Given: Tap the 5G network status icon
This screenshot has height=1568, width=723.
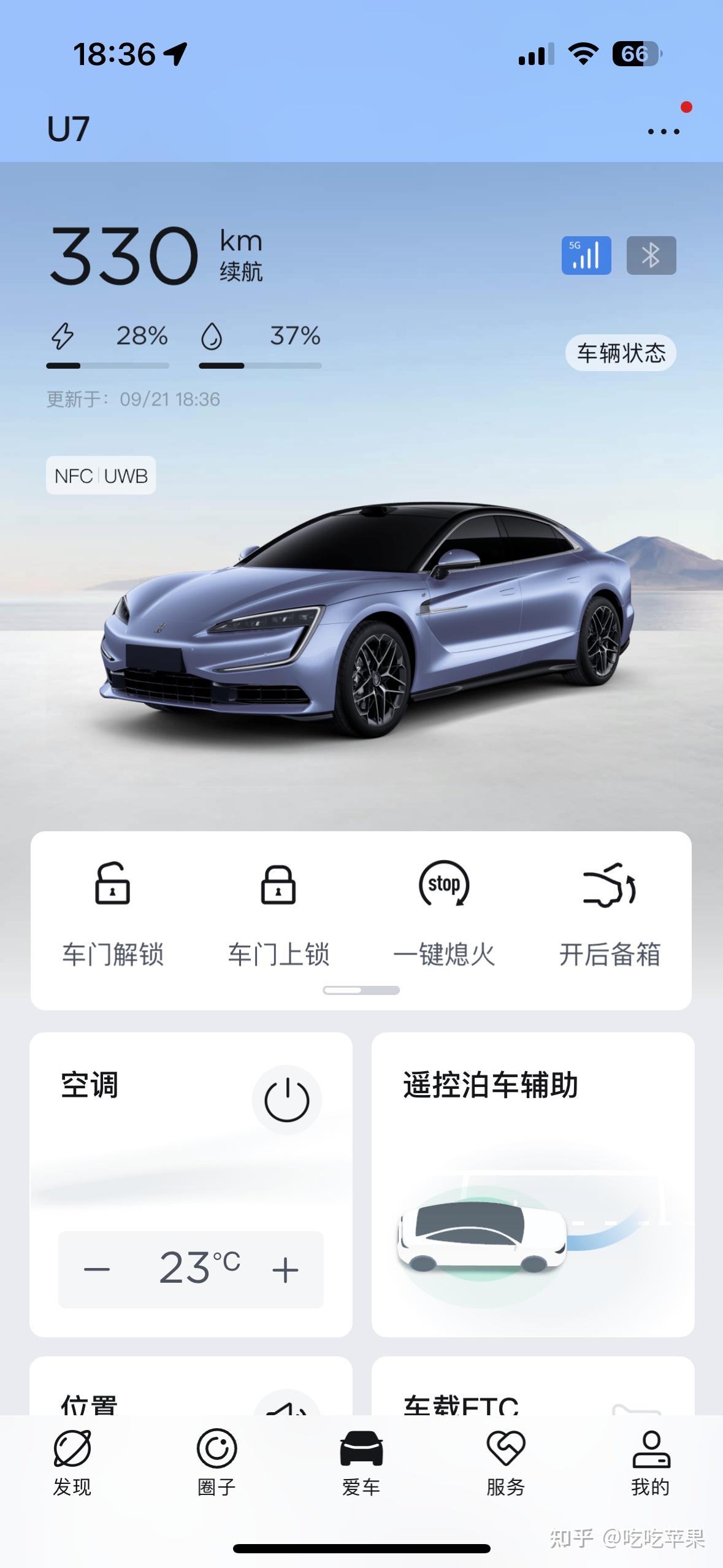Looking at the screenshot, I should tap(586, 255).
